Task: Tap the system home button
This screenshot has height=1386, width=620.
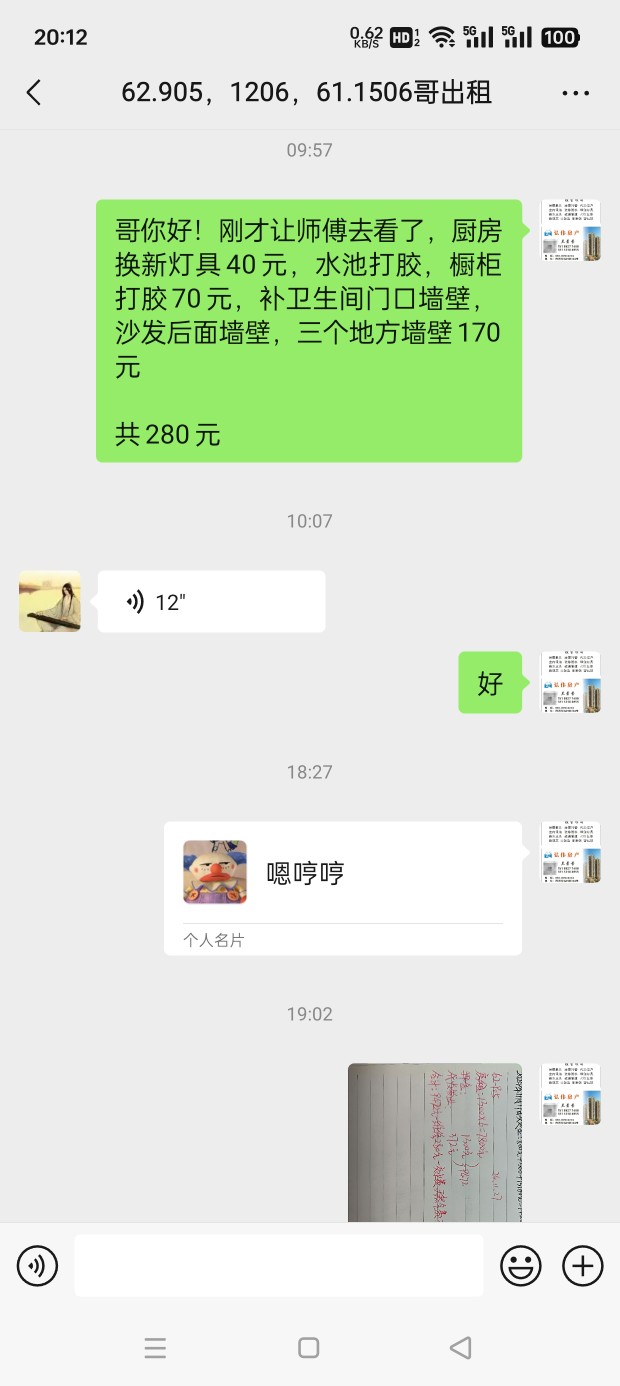Action: click(x=309, y=1348)
